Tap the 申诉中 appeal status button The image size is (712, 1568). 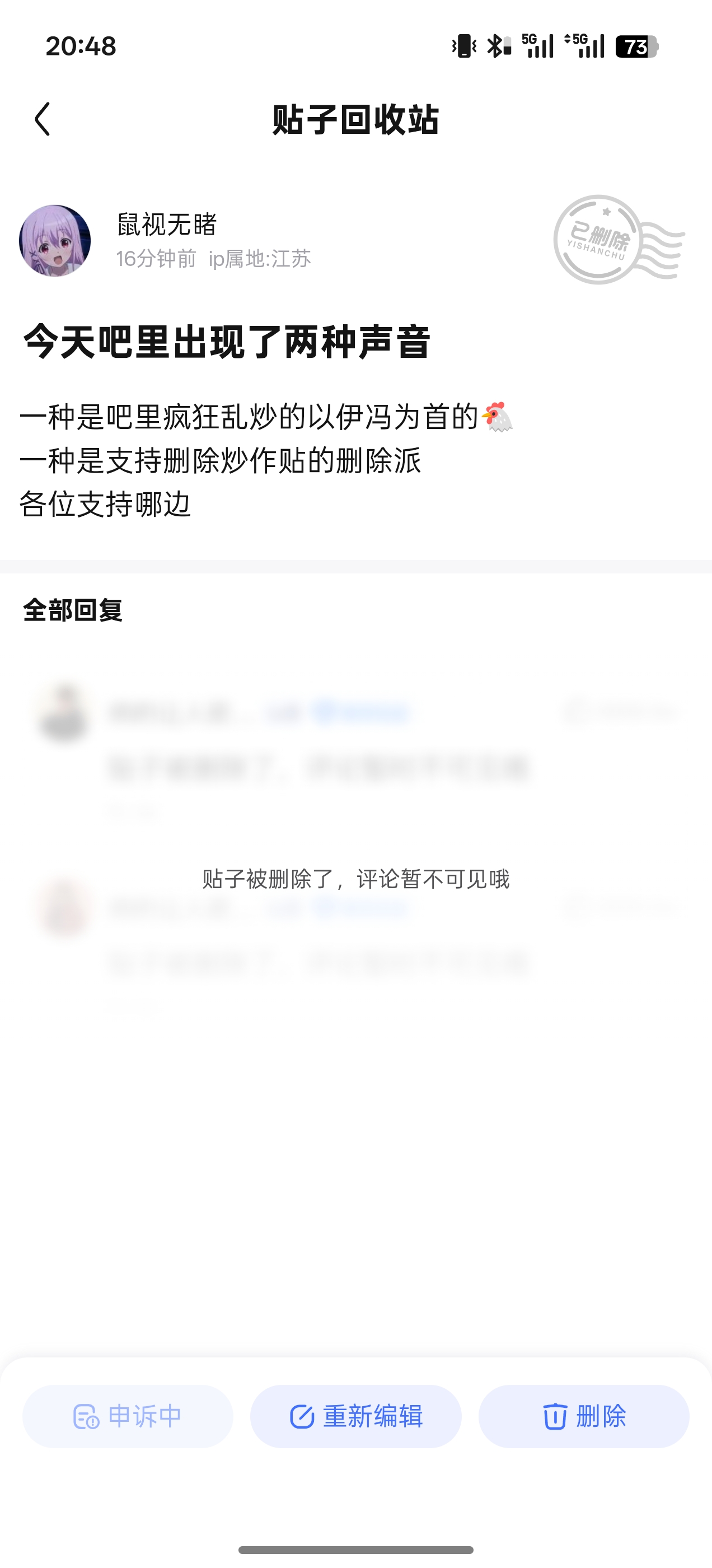128,1416
